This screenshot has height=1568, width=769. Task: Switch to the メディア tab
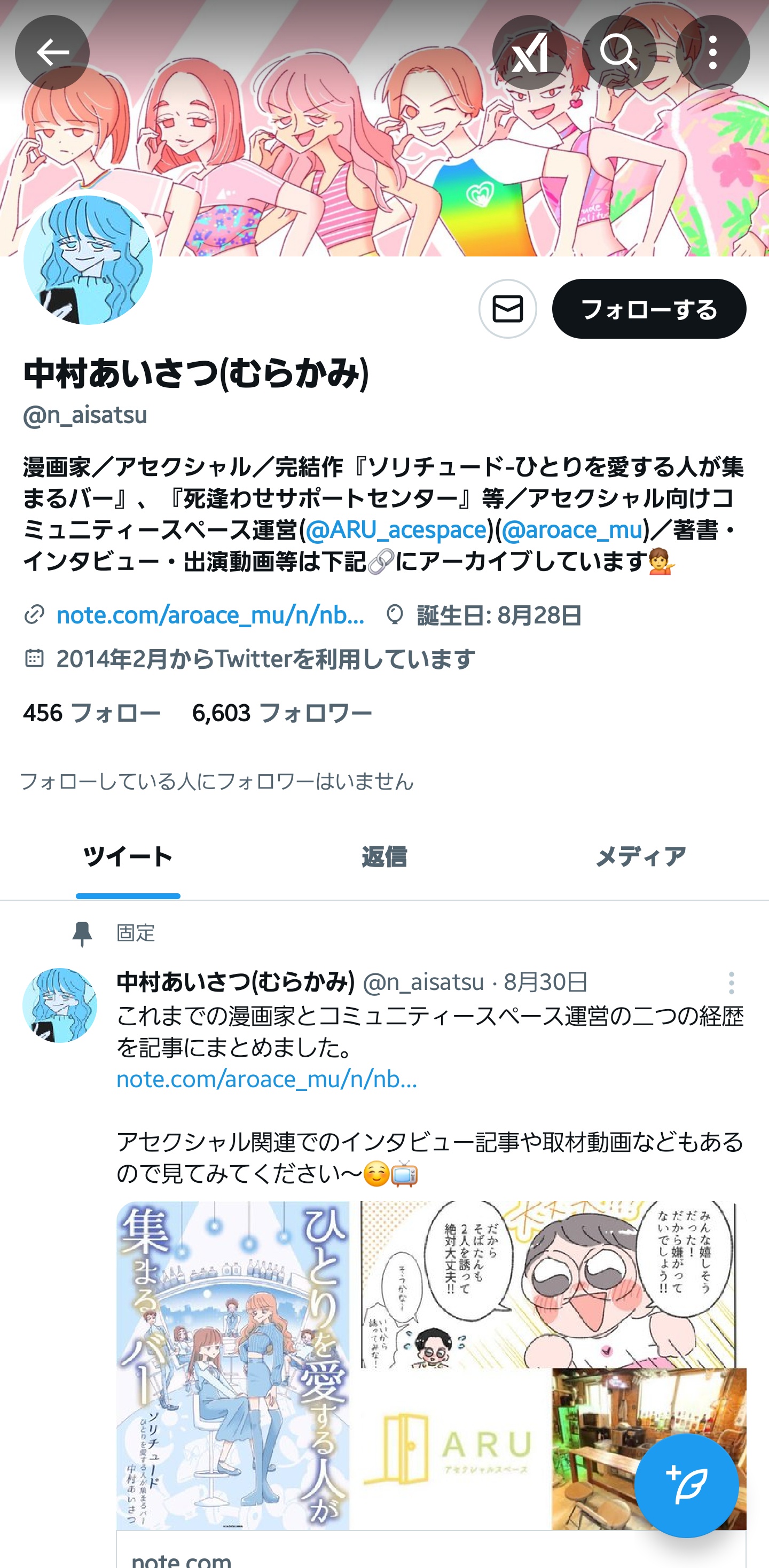640,856
